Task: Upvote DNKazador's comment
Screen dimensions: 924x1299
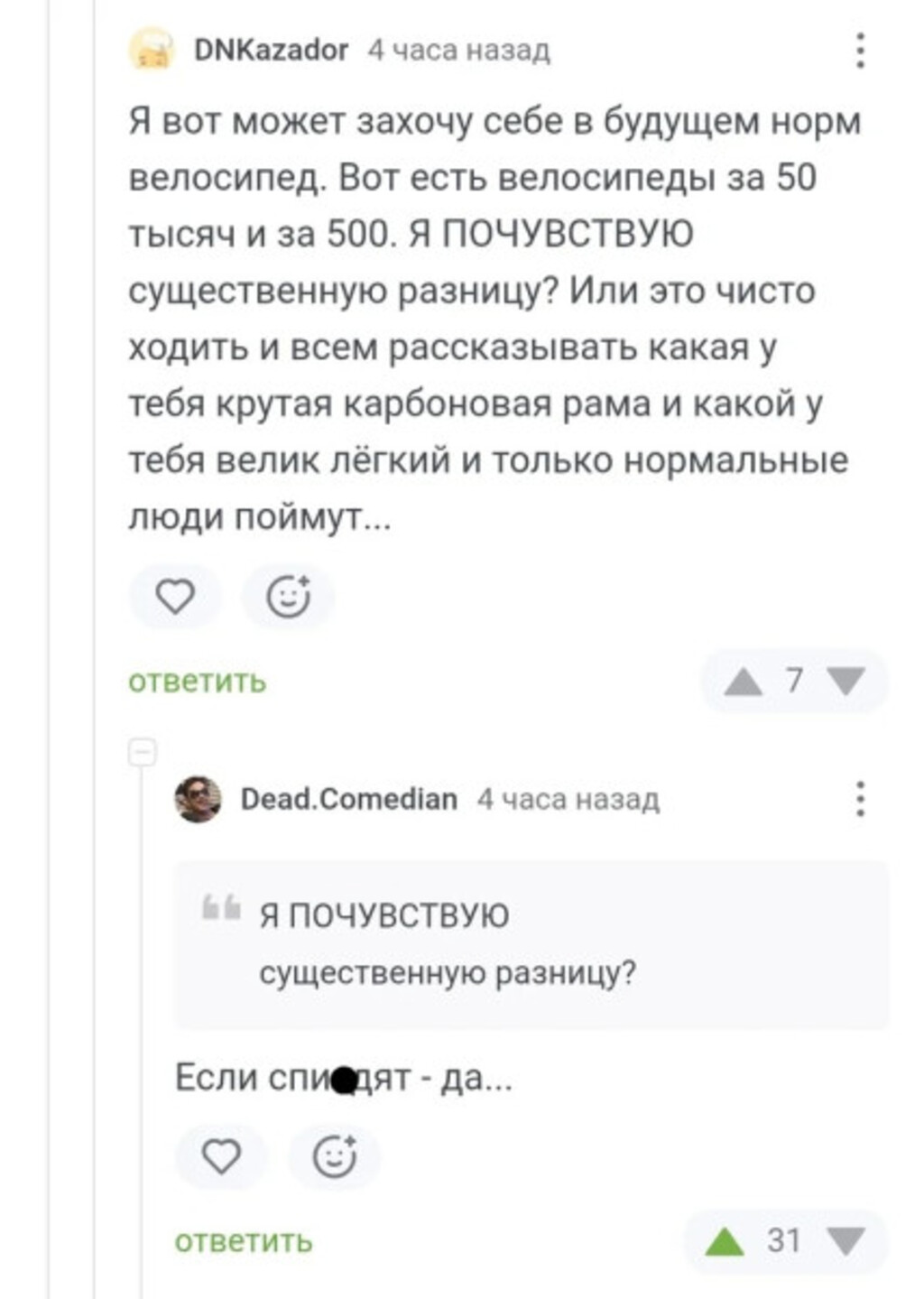Action: coord(744,681)
